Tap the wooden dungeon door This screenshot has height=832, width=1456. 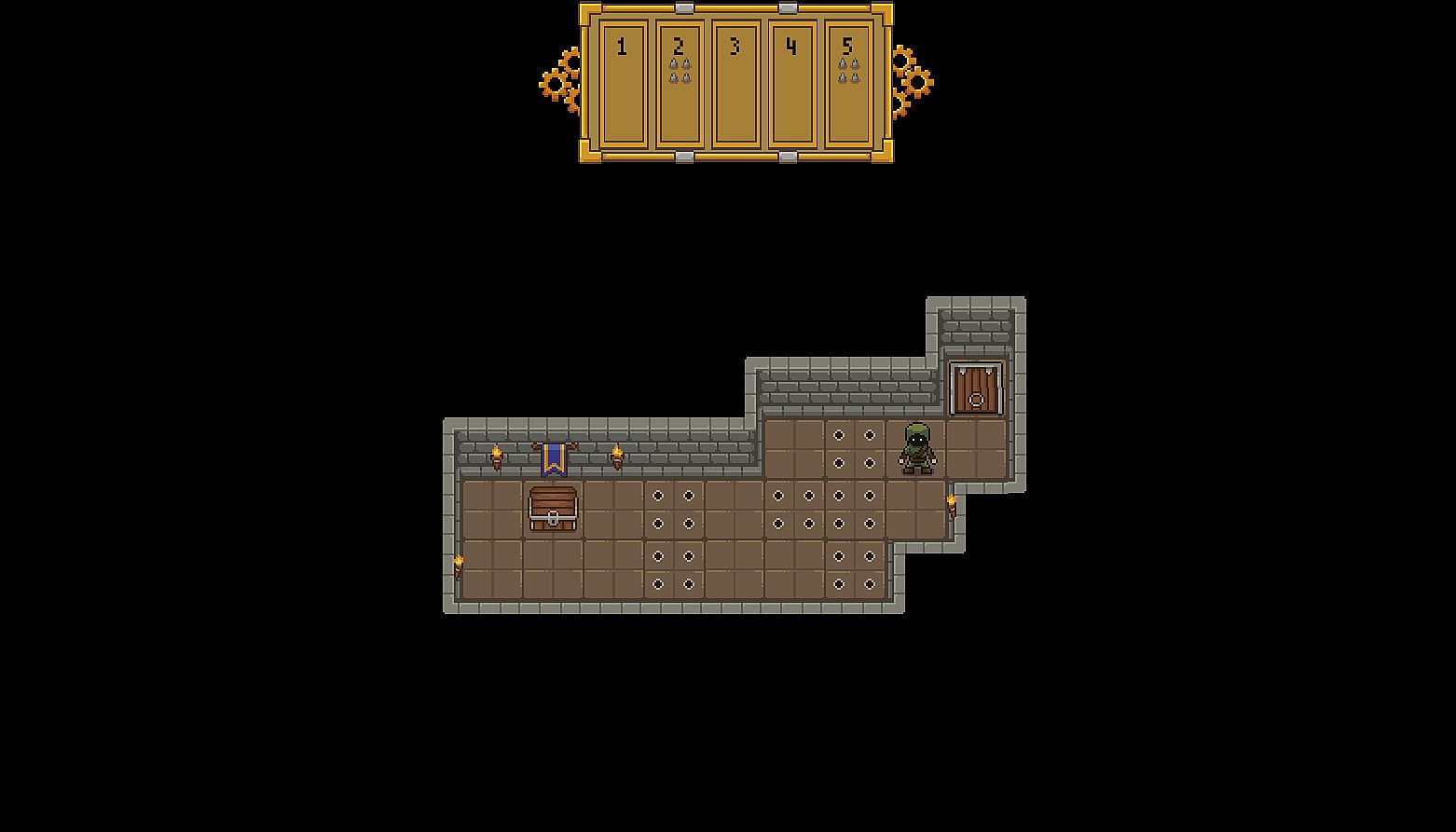pyautogui.click(x=976, y=389)
